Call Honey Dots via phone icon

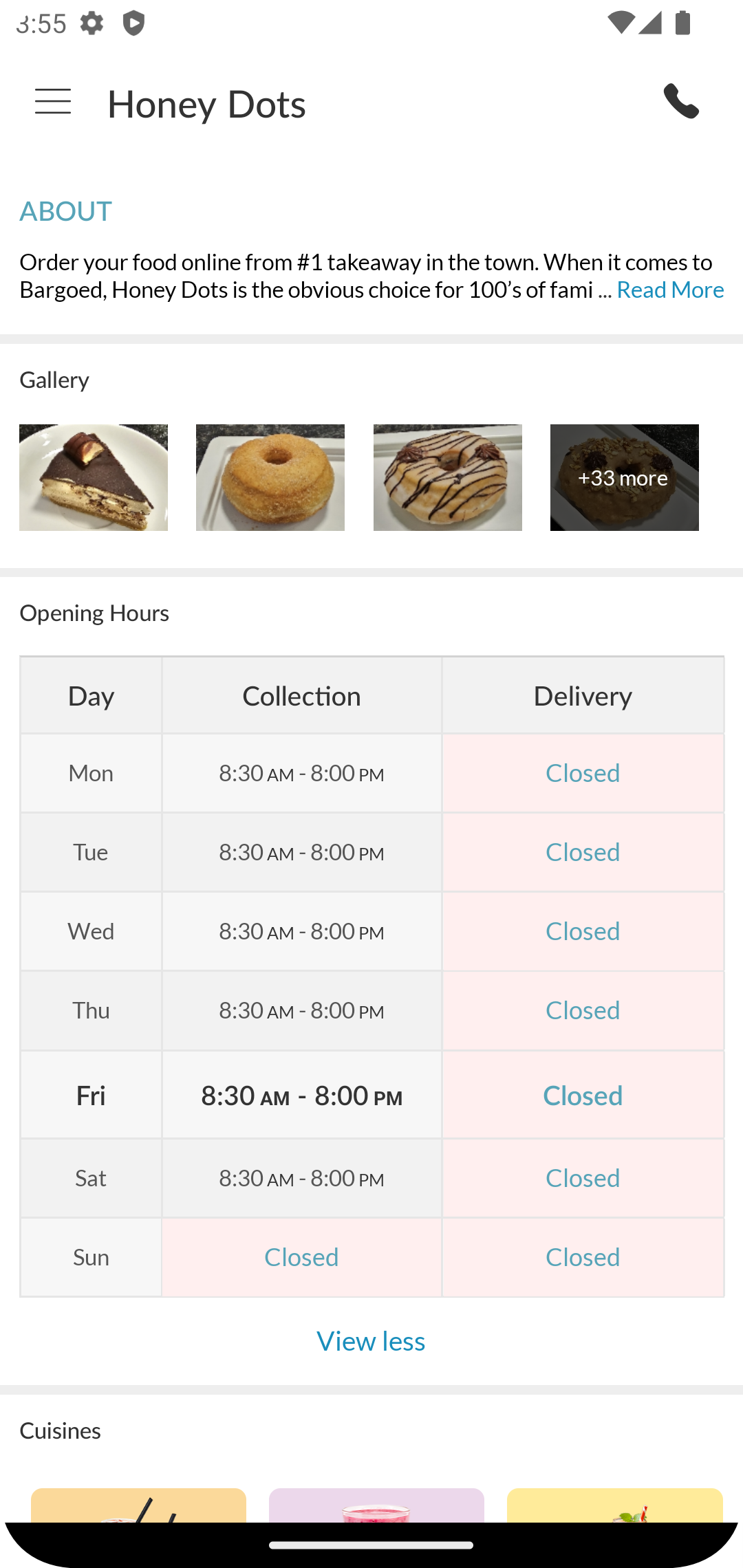point(681,102)
